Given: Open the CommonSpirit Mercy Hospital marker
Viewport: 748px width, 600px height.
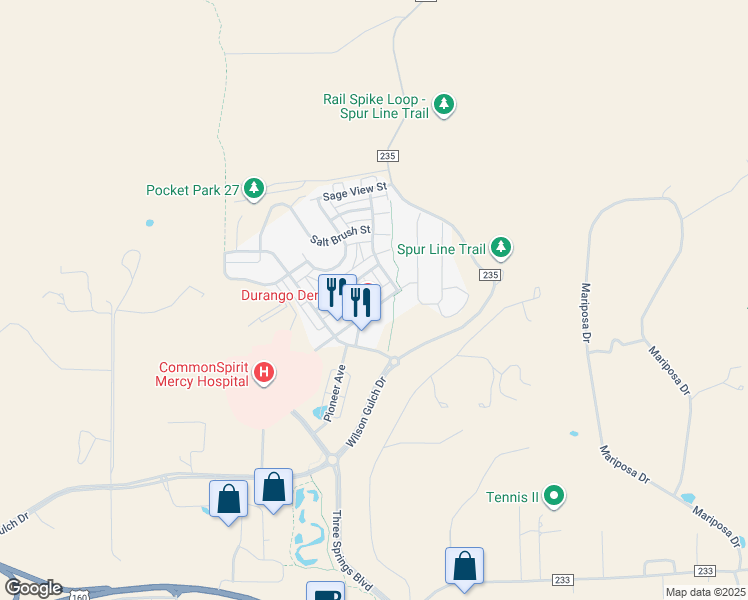Looking at the screenshot, I should tap(264, 373).
